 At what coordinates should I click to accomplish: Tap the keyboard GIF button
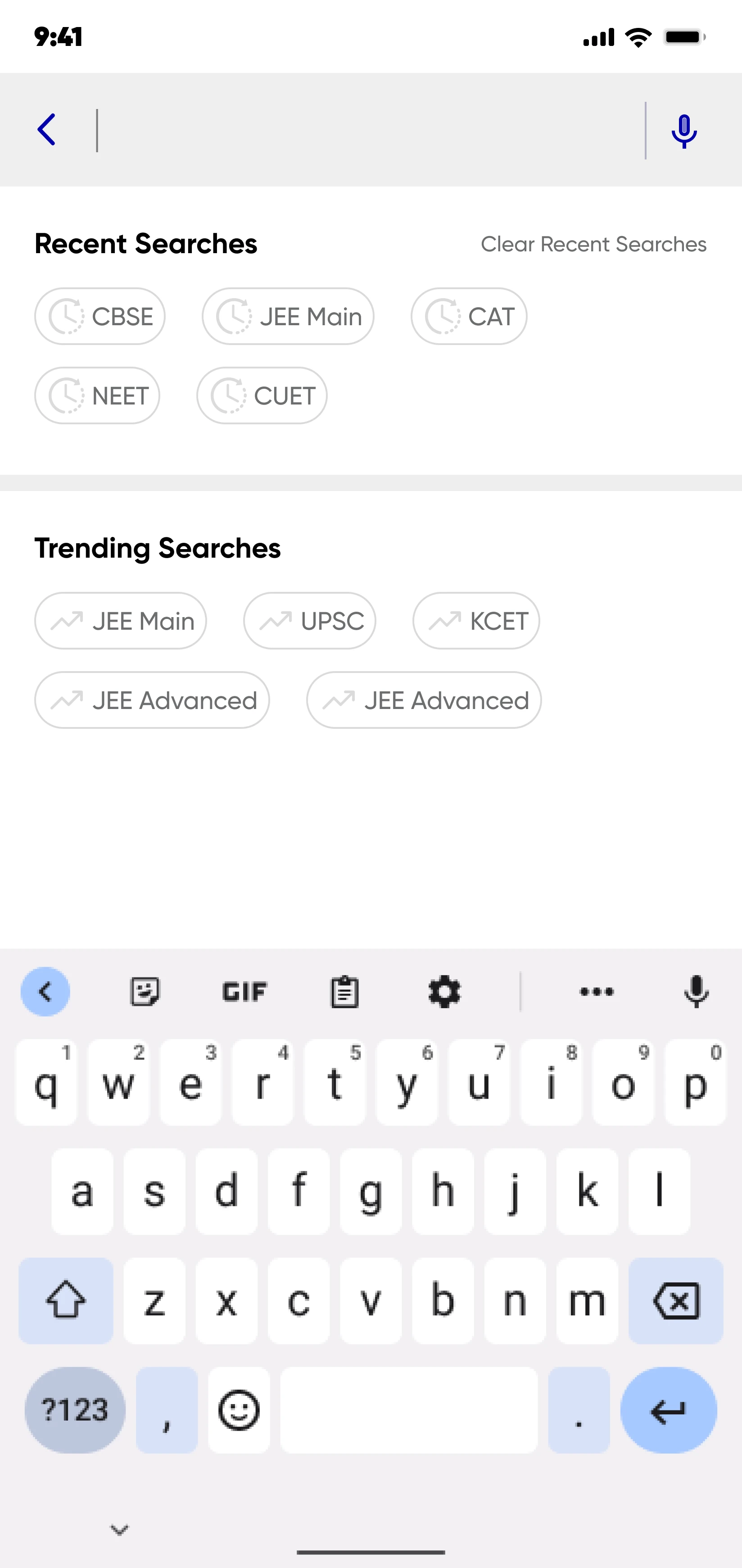[x=244, y=991]
